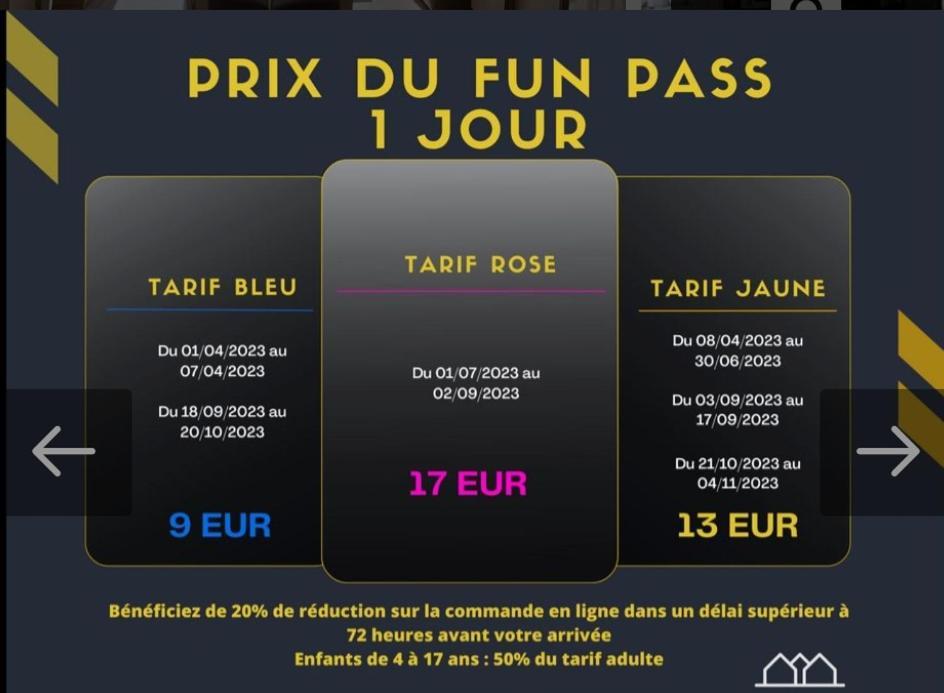The height and width of the screenshot is (693, 944).
Task: Advance to the next image
Action: (887, 451)
